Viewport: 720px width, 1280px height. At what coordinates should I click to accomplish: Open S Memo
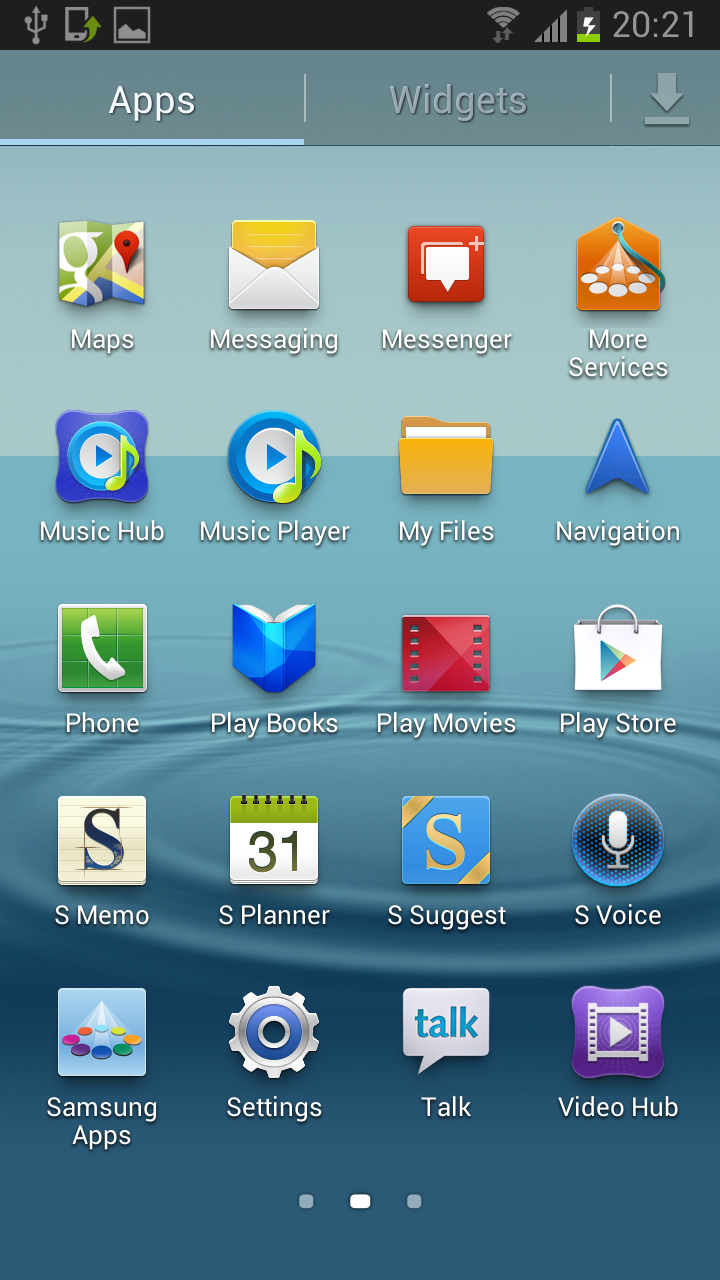click(x=102, y=841)
